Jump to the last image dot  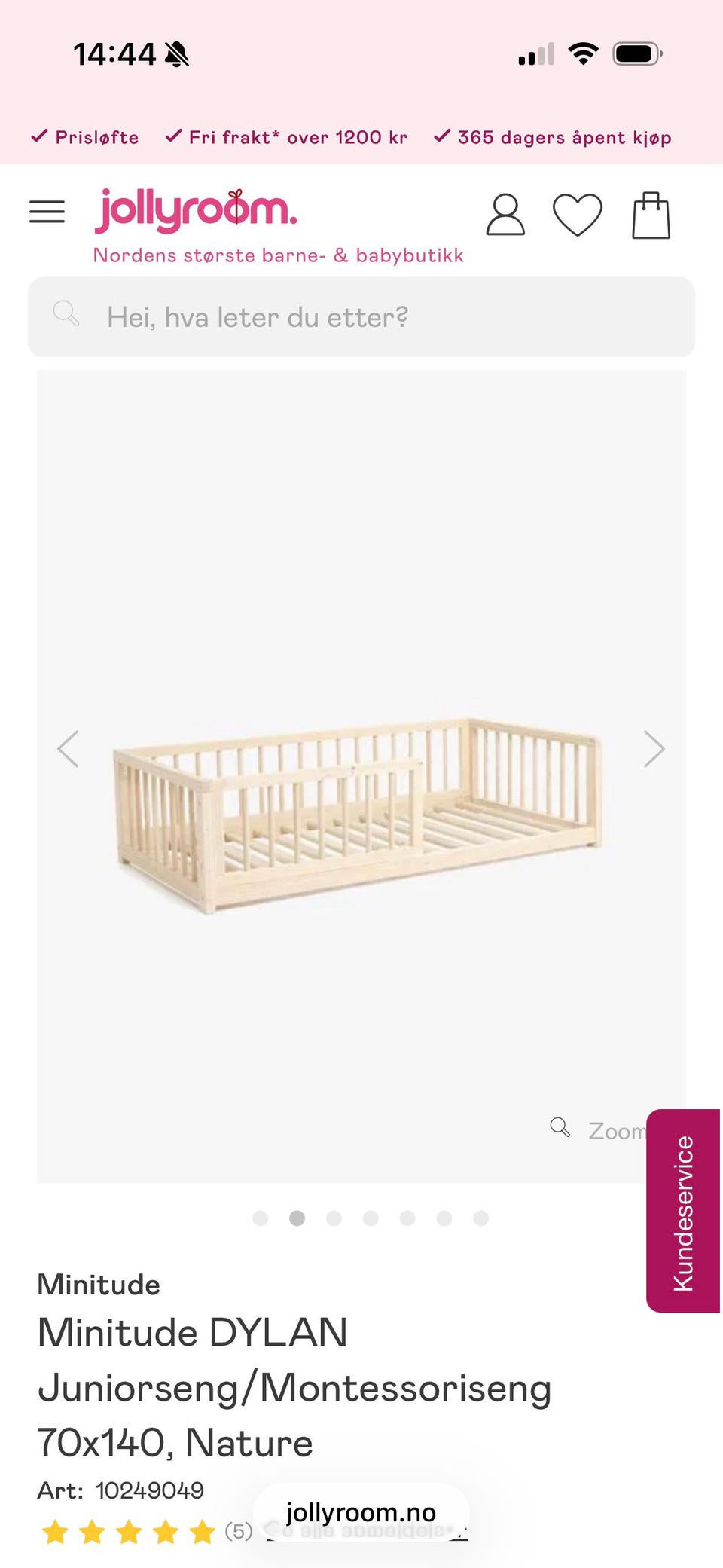(481, 1218)
